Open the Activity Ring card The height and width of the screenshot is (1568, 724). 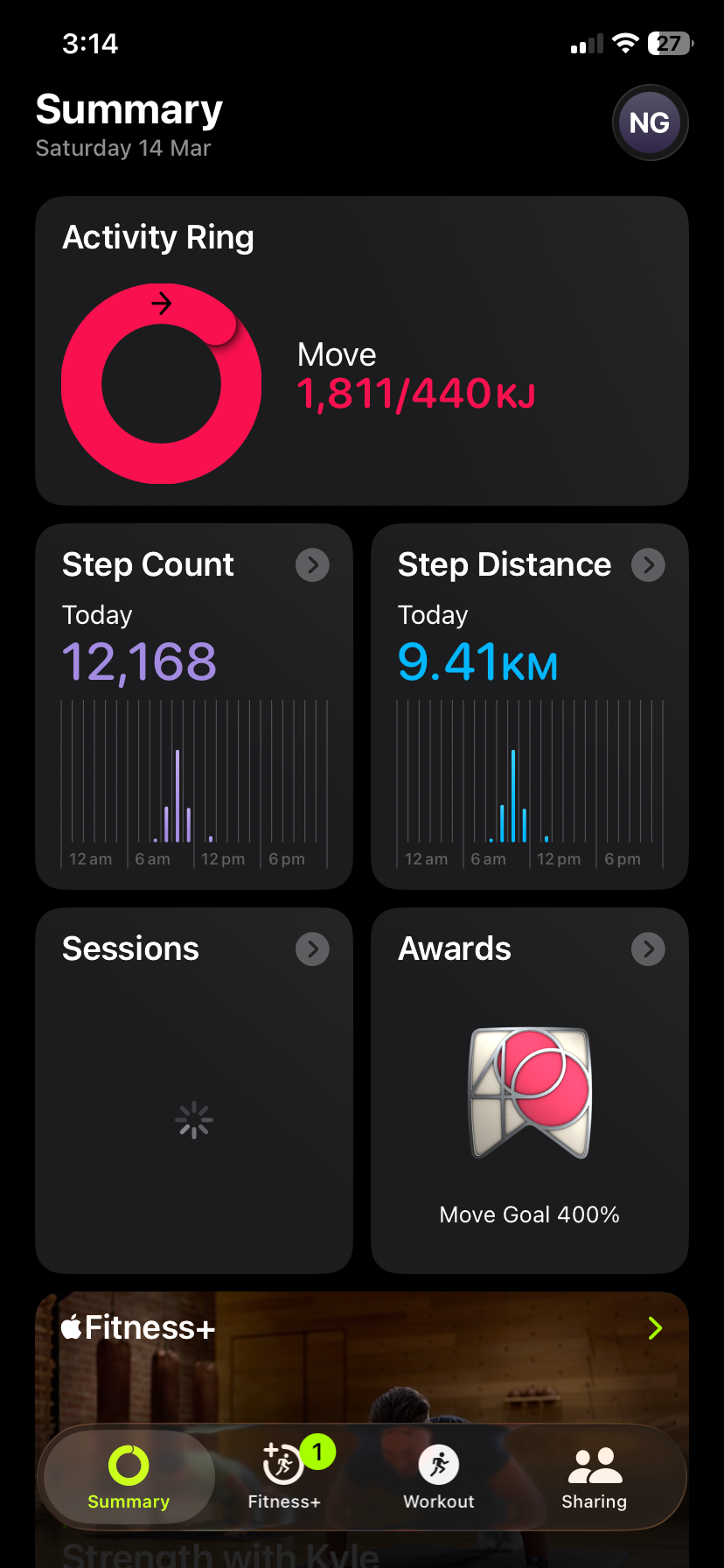click(x=361, y=350)
